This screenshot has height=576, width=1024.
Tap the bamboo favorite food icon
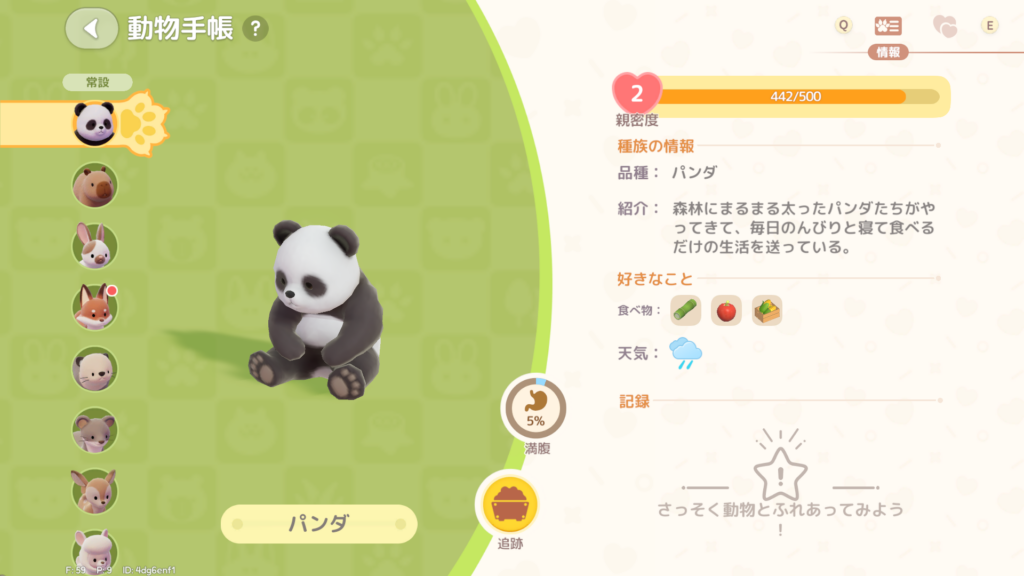tap(685, 310)
